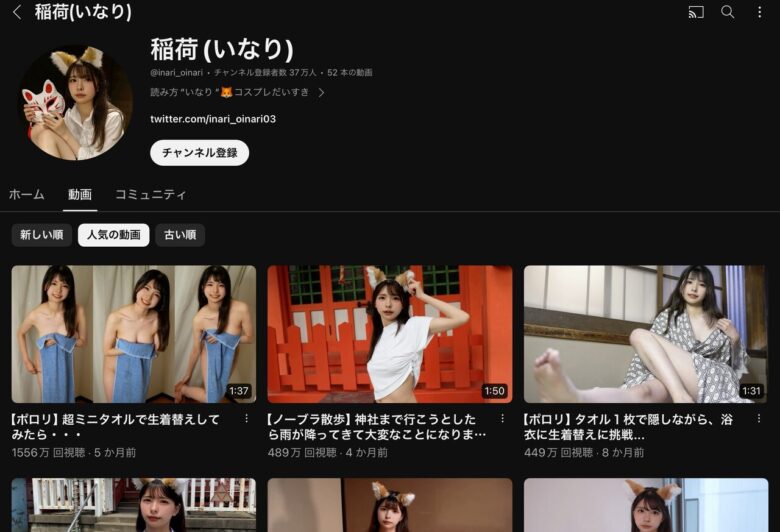The width and height of the screenshot is (780, 532).
Task: Select the 新しい順 sort chip
Action: 42,235
